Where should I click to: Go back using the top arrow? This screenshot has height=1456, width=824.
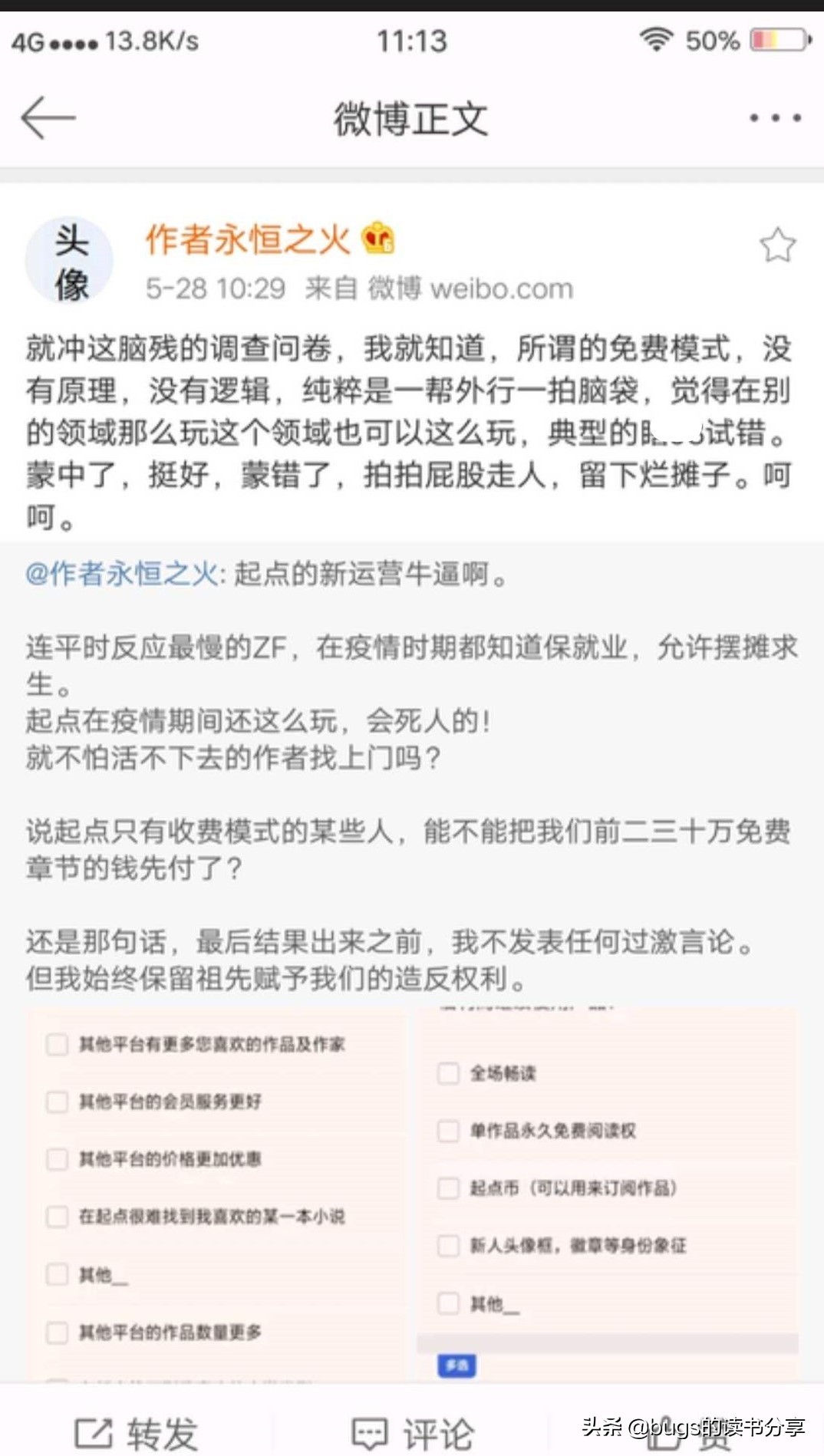click(48, 118)
